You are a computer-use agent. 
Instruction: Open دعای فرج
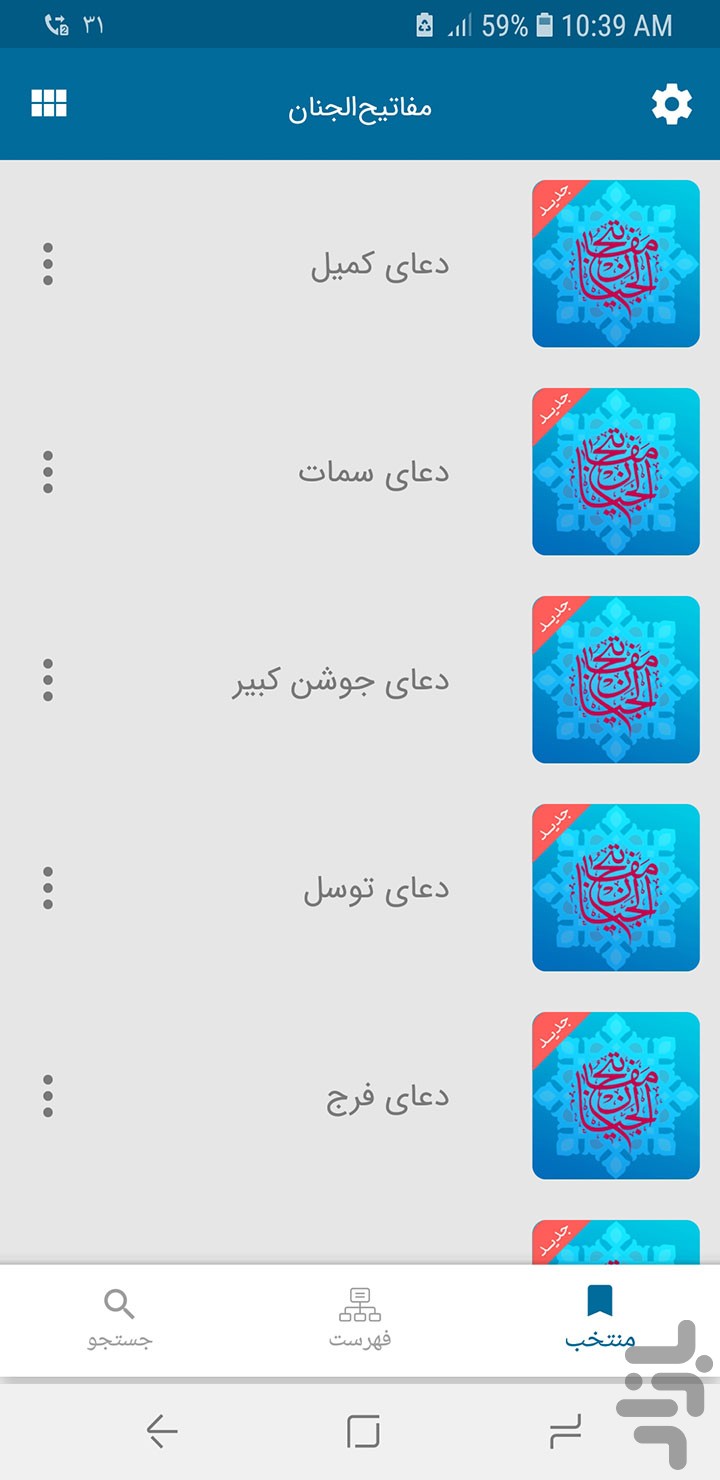(360, 1096)
